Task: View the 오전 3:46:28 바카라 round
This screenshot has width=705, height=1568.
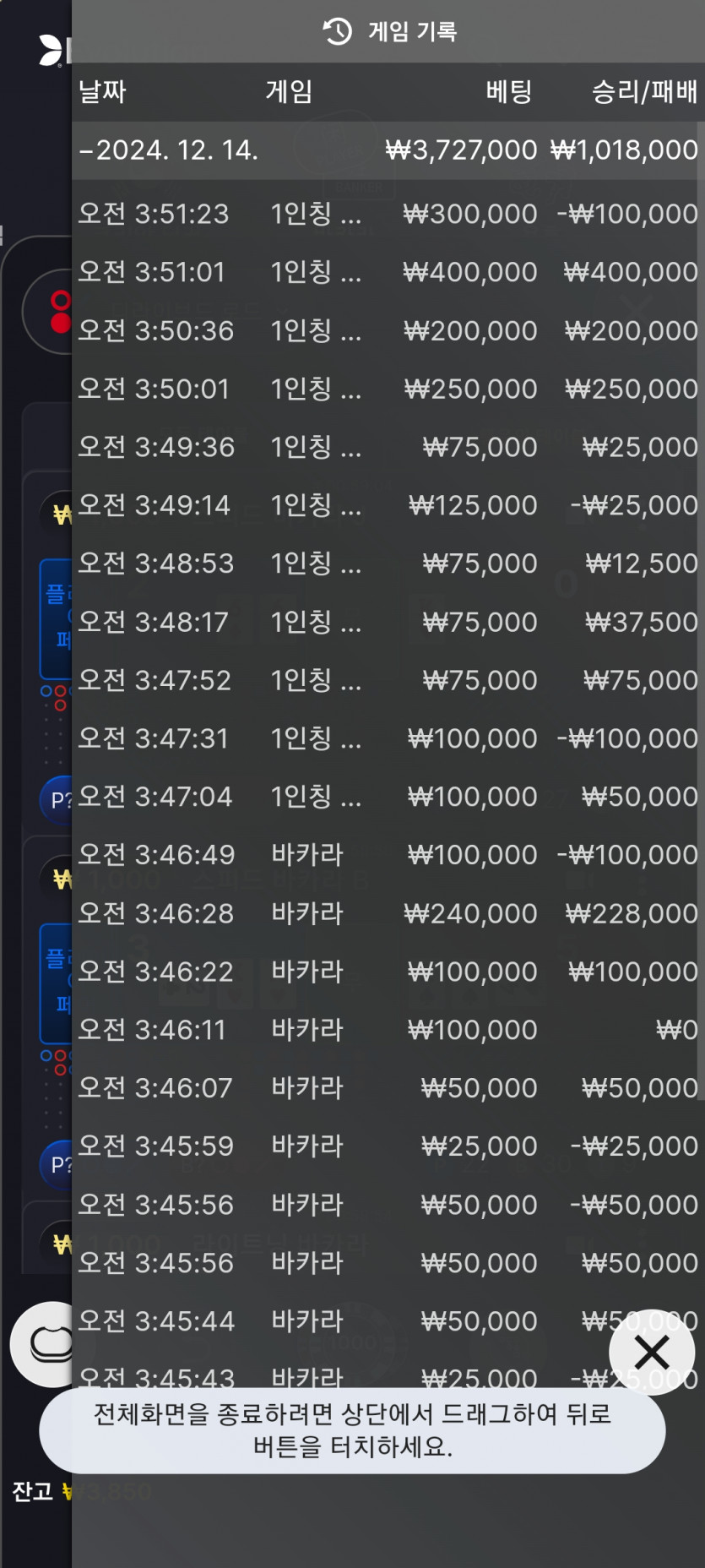Action: (x=388, y=913)
